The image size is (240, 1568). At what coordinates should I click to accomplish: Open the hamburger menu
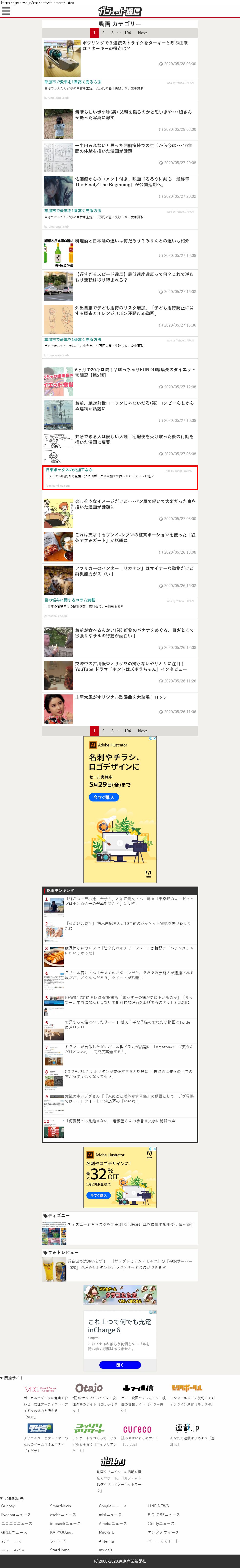6,11
